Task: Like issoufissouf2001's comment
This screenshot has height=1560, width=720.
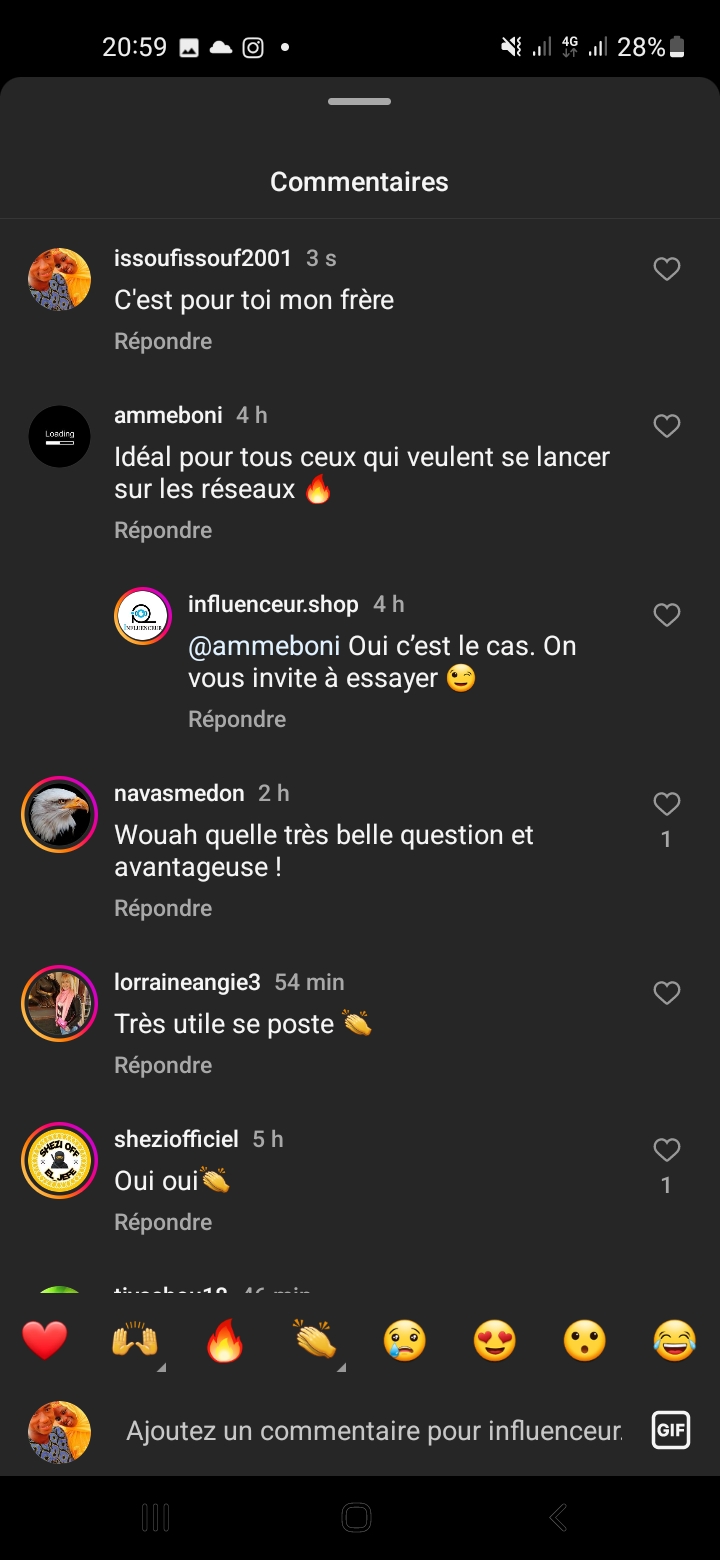Action: pos(666,269)
